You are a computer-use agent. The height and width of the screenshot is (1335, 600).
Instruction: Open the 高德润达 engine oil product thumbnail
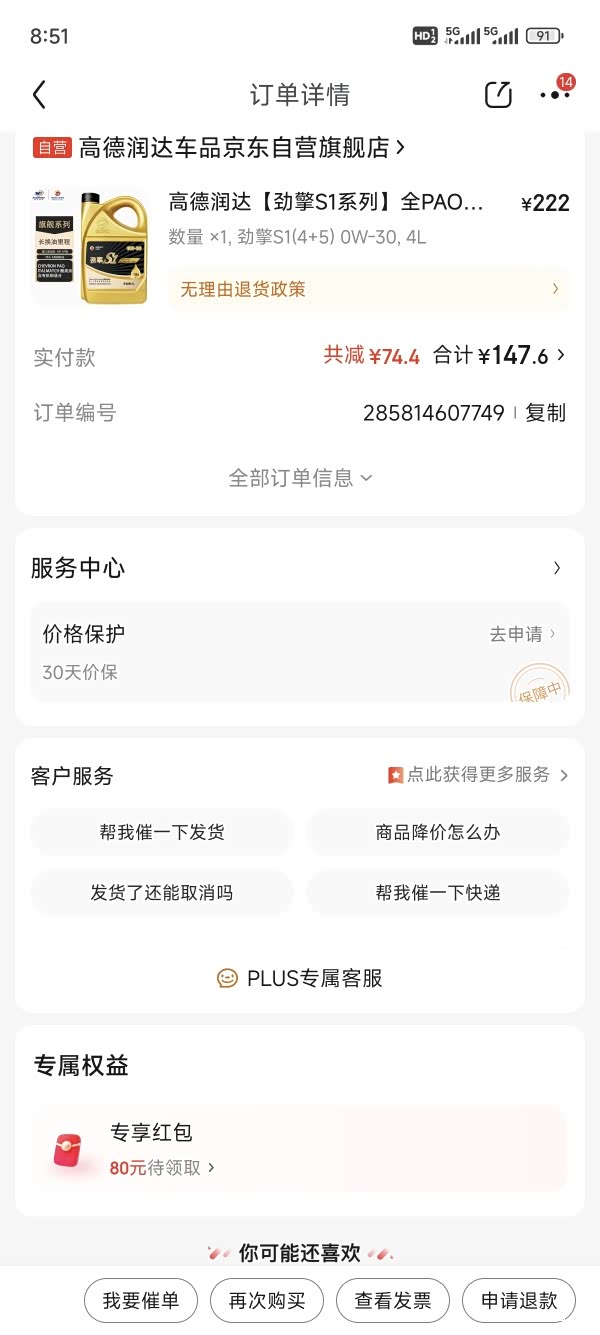[x=90, y=247]
